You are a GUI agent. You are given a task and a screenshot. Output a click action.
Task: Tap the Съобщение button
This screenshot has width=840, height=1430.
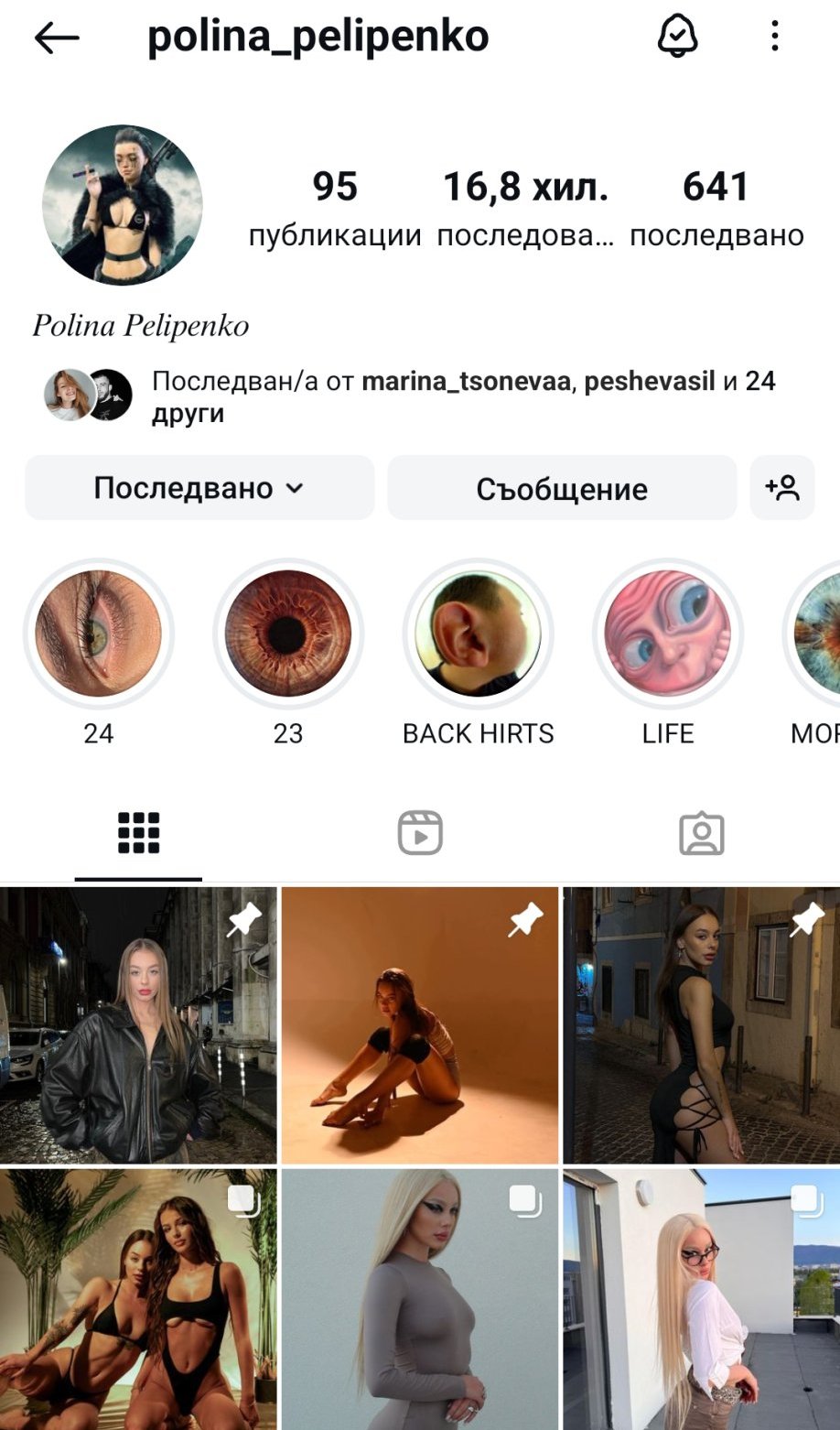[562, 488]
